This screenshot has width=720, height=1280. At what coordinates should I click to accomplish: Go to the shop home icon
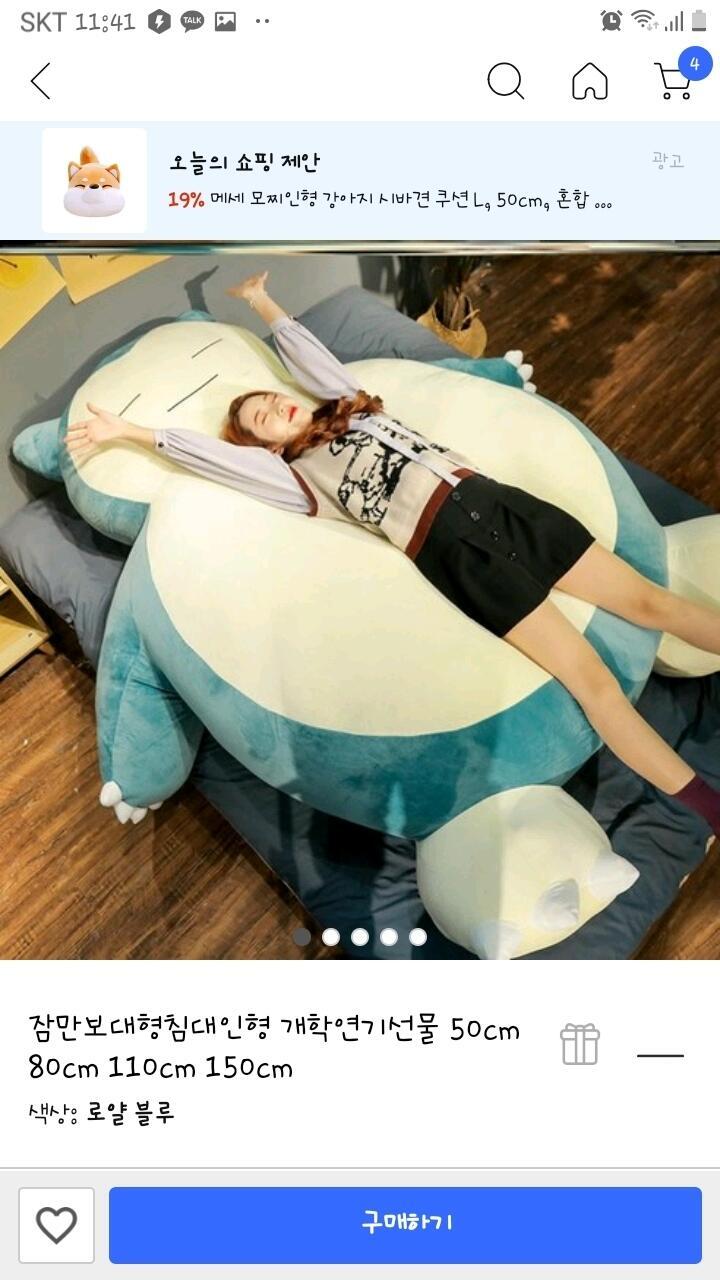590,81
